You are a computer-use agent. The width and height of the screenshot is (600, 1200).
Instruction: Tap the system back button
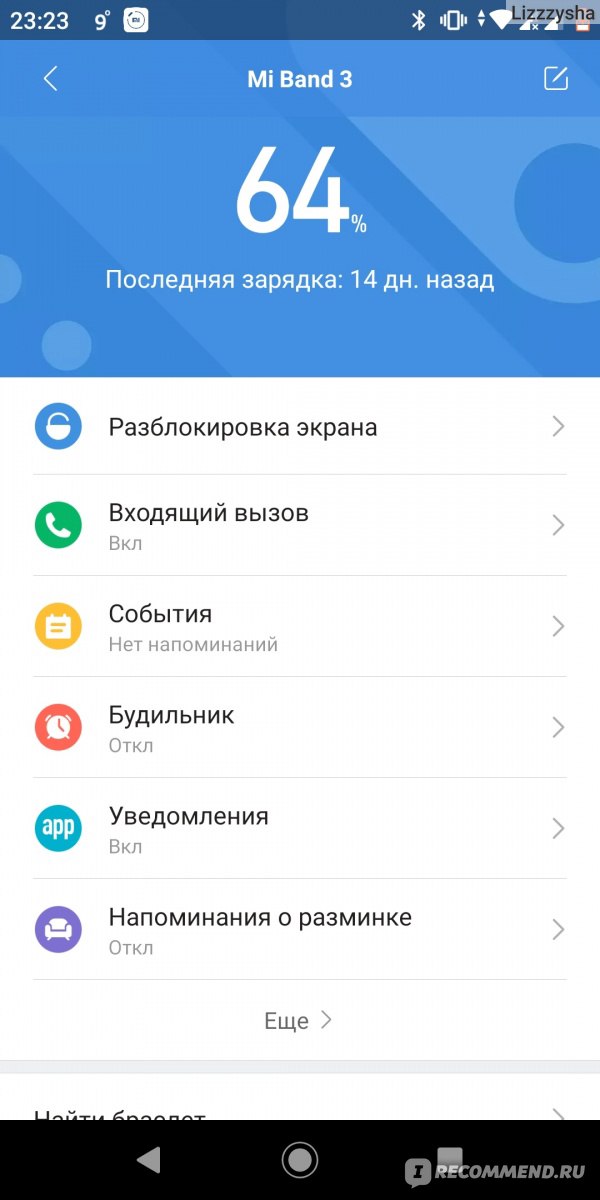(149, 1160)
